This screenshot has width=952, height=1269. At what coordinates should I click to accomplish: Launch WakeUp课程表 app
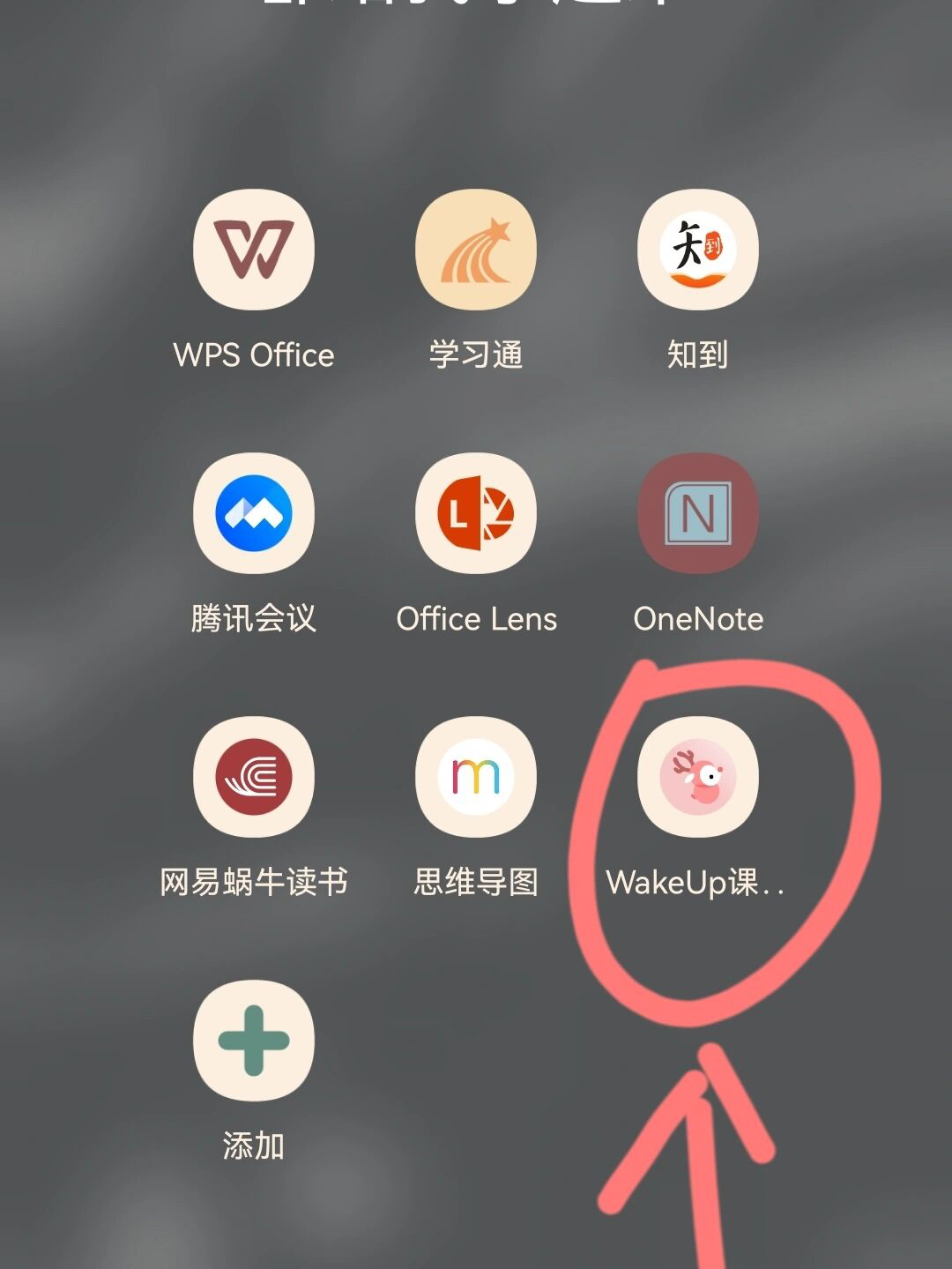[x=697, y=777]
